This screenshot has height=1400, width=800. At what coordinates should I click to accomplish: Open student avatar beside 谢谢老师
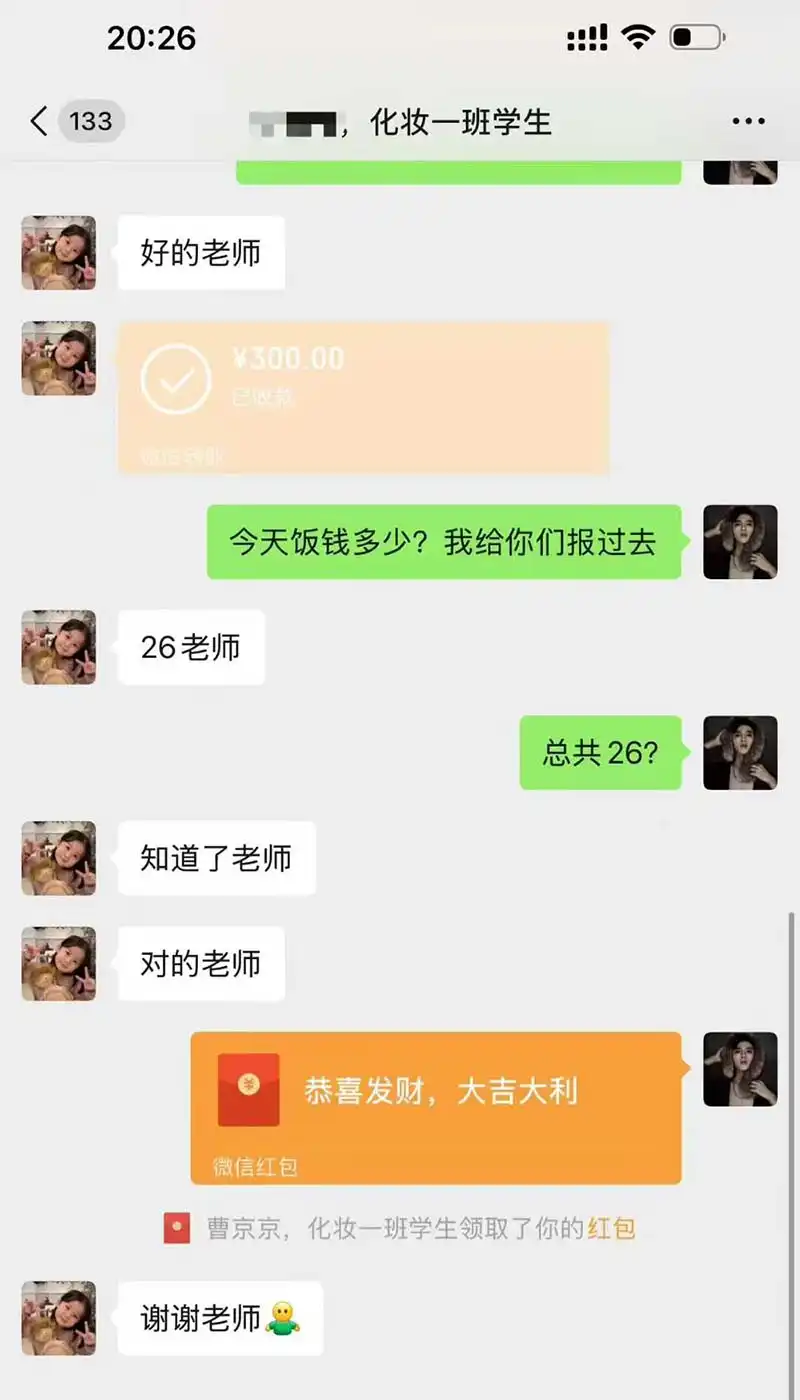coord(59,1318)
